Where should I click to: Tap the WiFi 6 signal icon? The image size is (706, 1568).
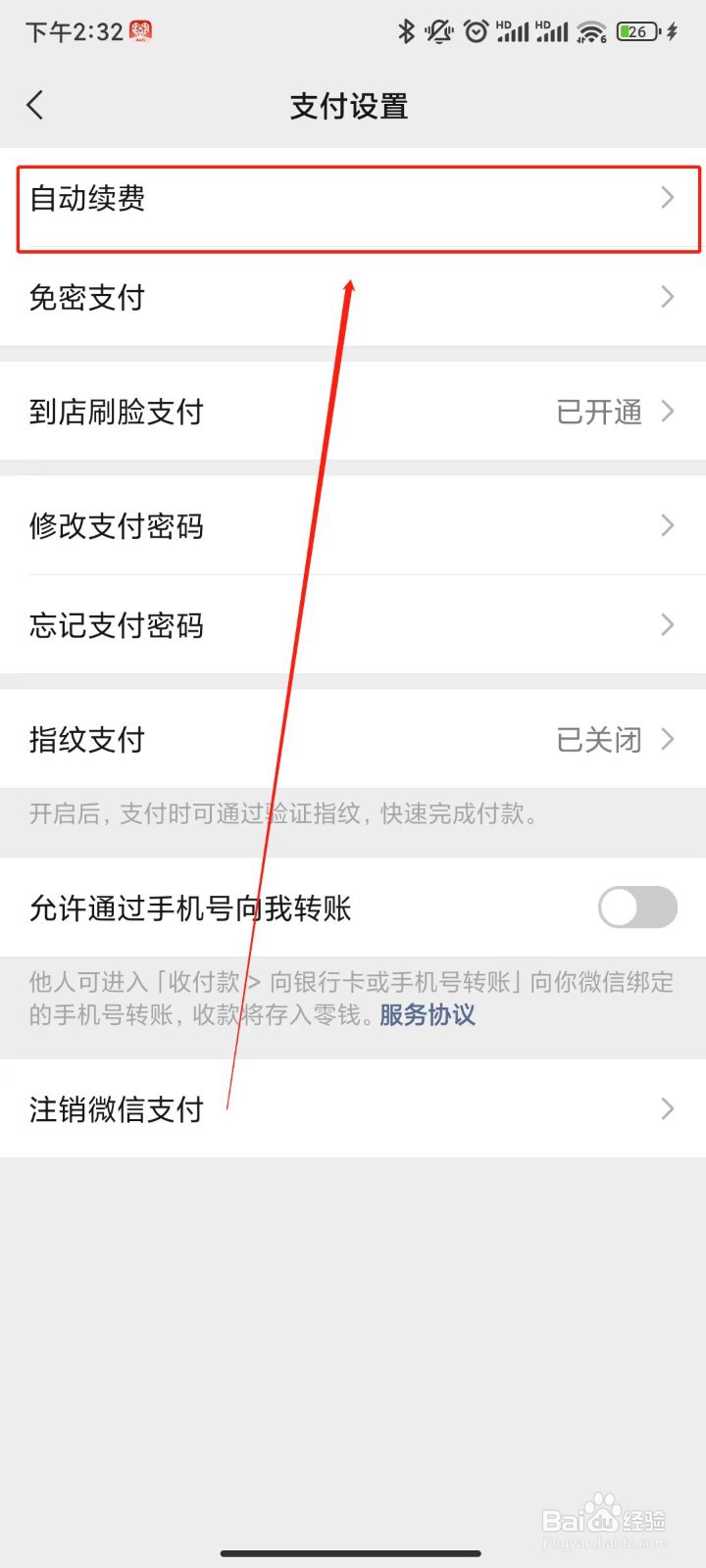589,31
